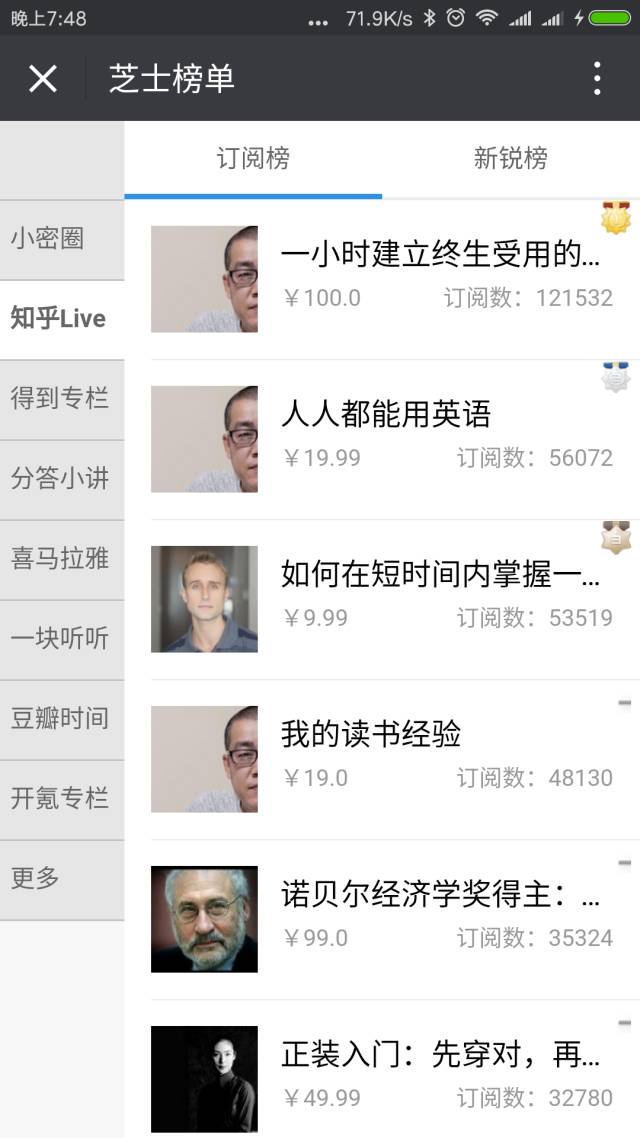
Task: Select the 豆瓣时间 category
Action: tap(61, 719)
